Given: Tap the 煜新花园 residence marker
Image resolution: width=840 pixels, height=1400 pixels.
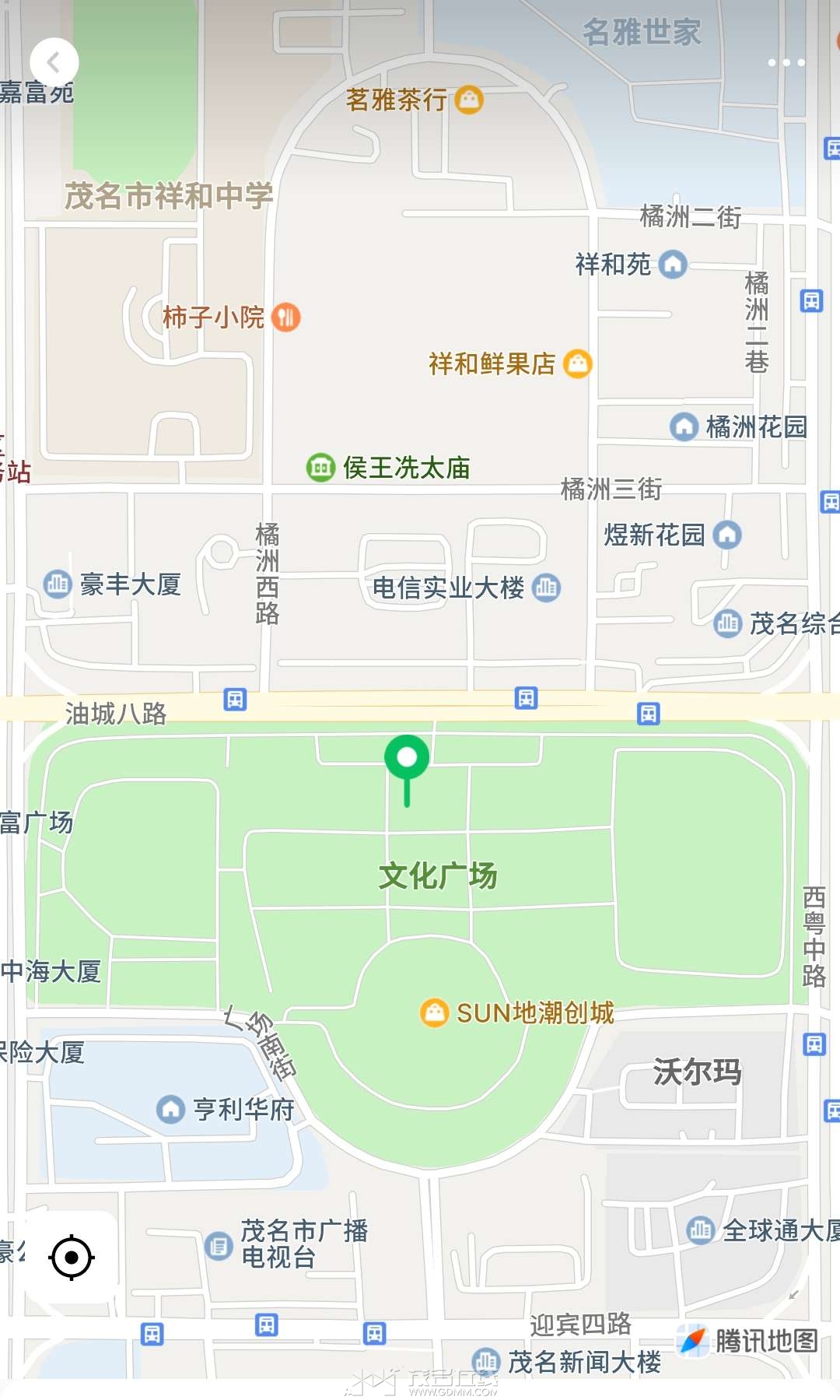Looking at the screenshot, I should pyautogui.click(x=727, y=535).
